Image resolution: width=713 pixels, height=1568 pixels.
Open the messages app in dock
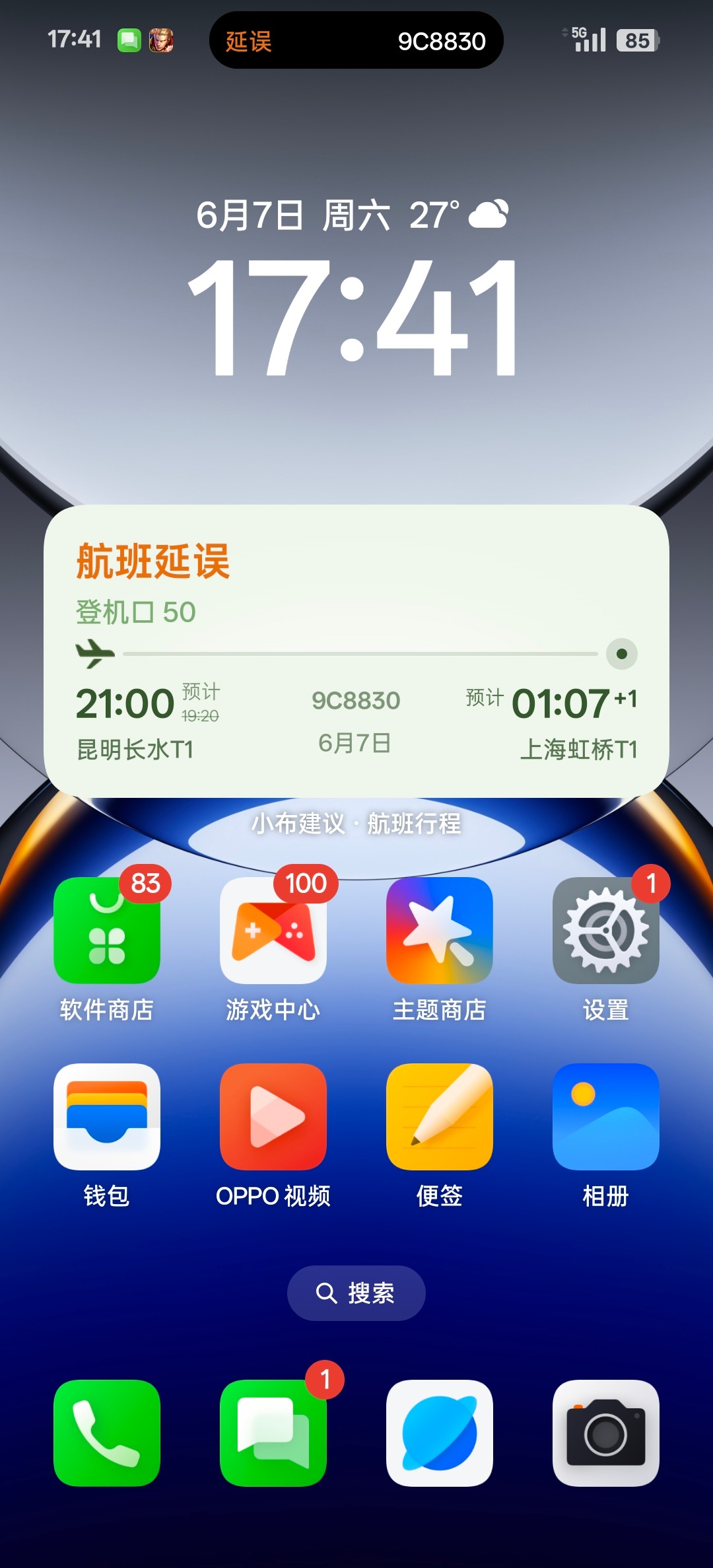(273, 1433)
